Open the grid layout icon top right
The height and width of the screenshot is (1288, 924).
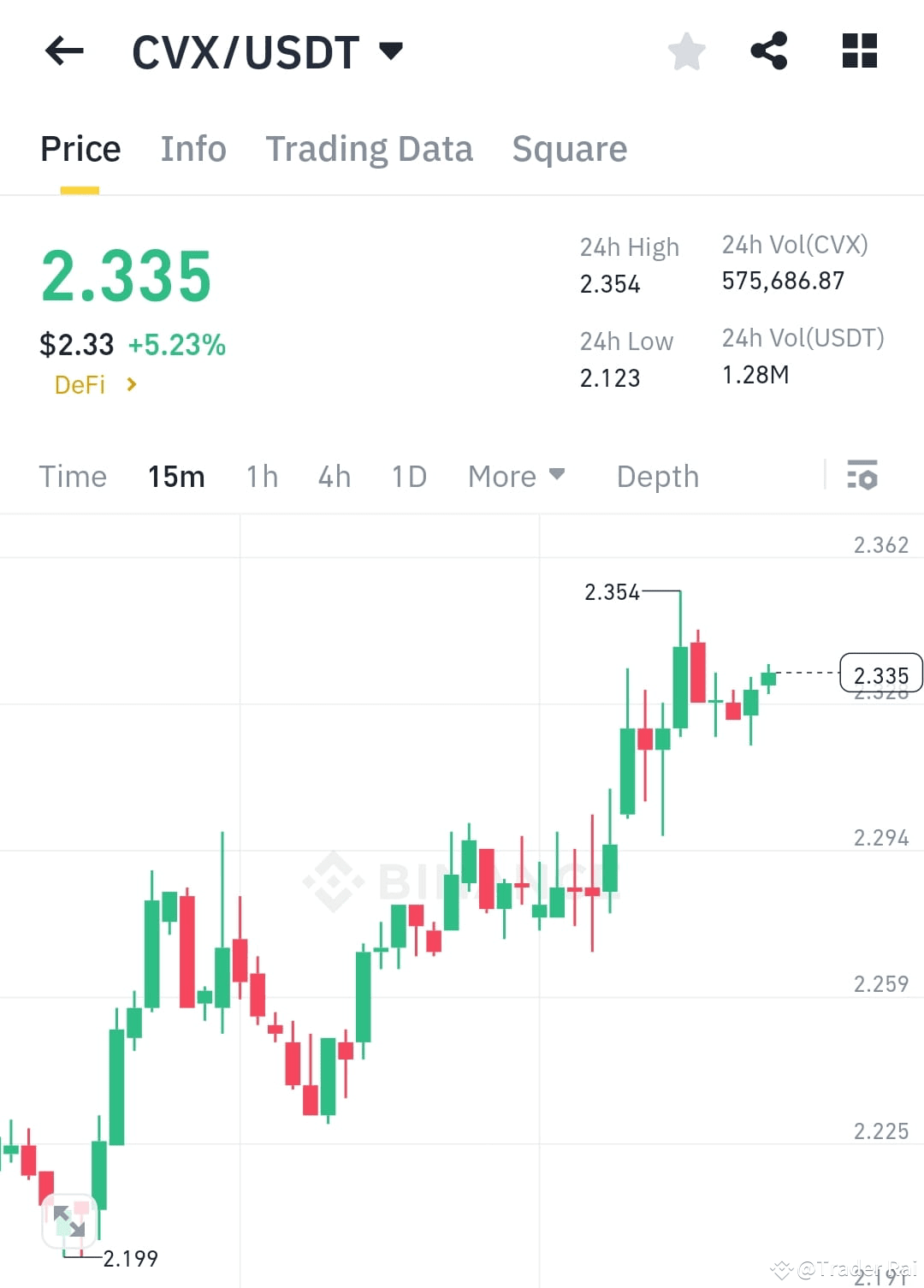tap(859, 51)
